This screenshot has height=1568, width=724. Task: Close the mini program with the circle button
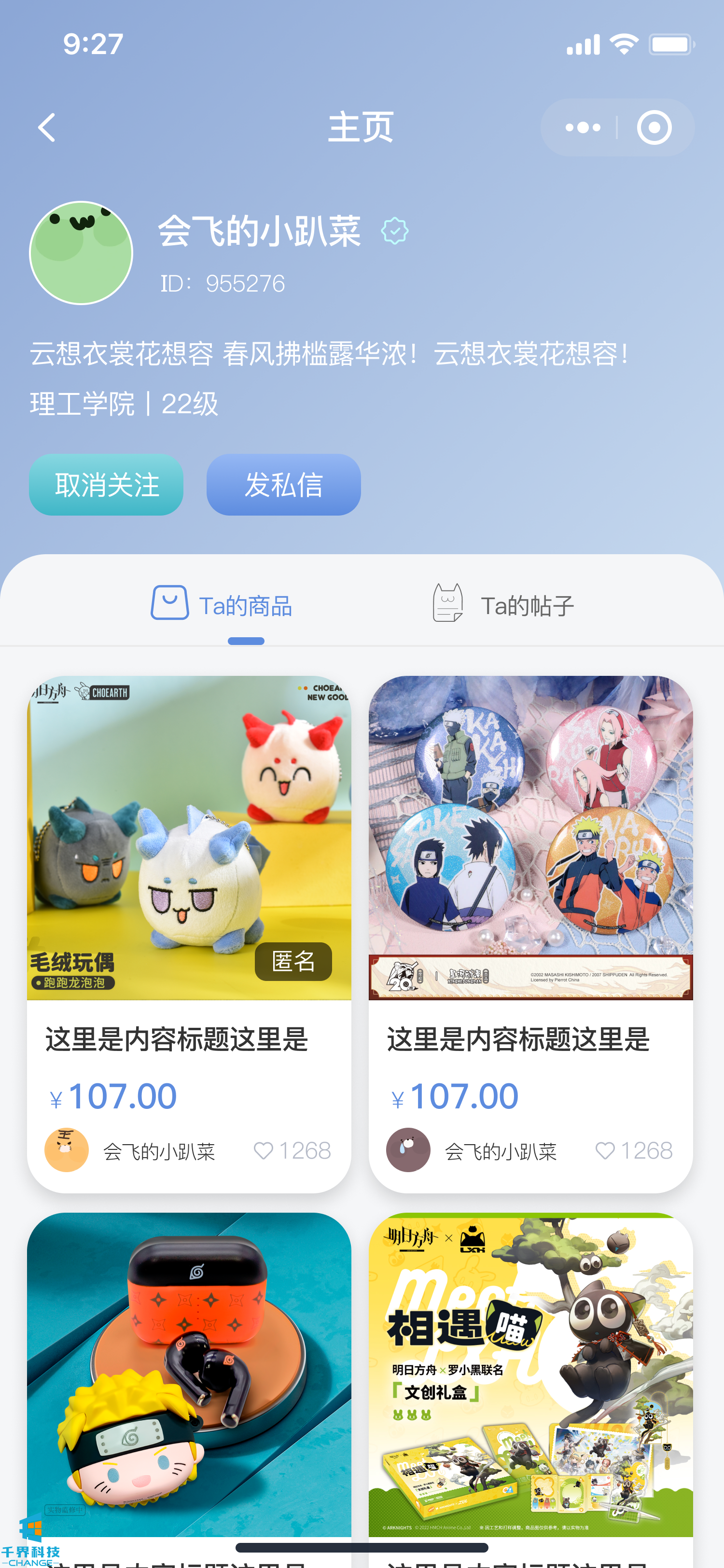[x=654, y=128]
